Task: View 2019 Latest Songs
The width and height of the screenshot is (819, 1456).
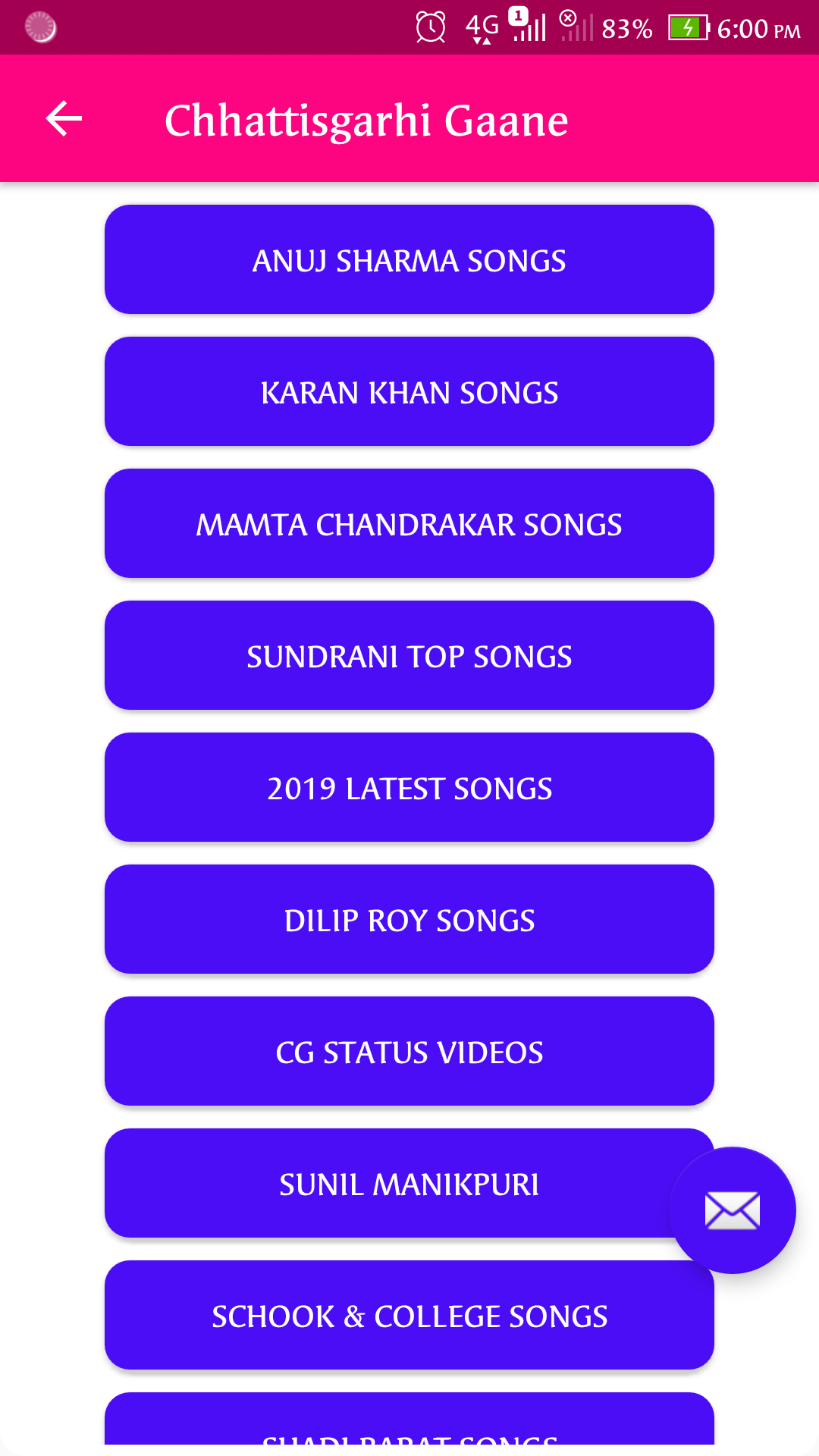Action: pyautogui.click(x=409, y=787)
